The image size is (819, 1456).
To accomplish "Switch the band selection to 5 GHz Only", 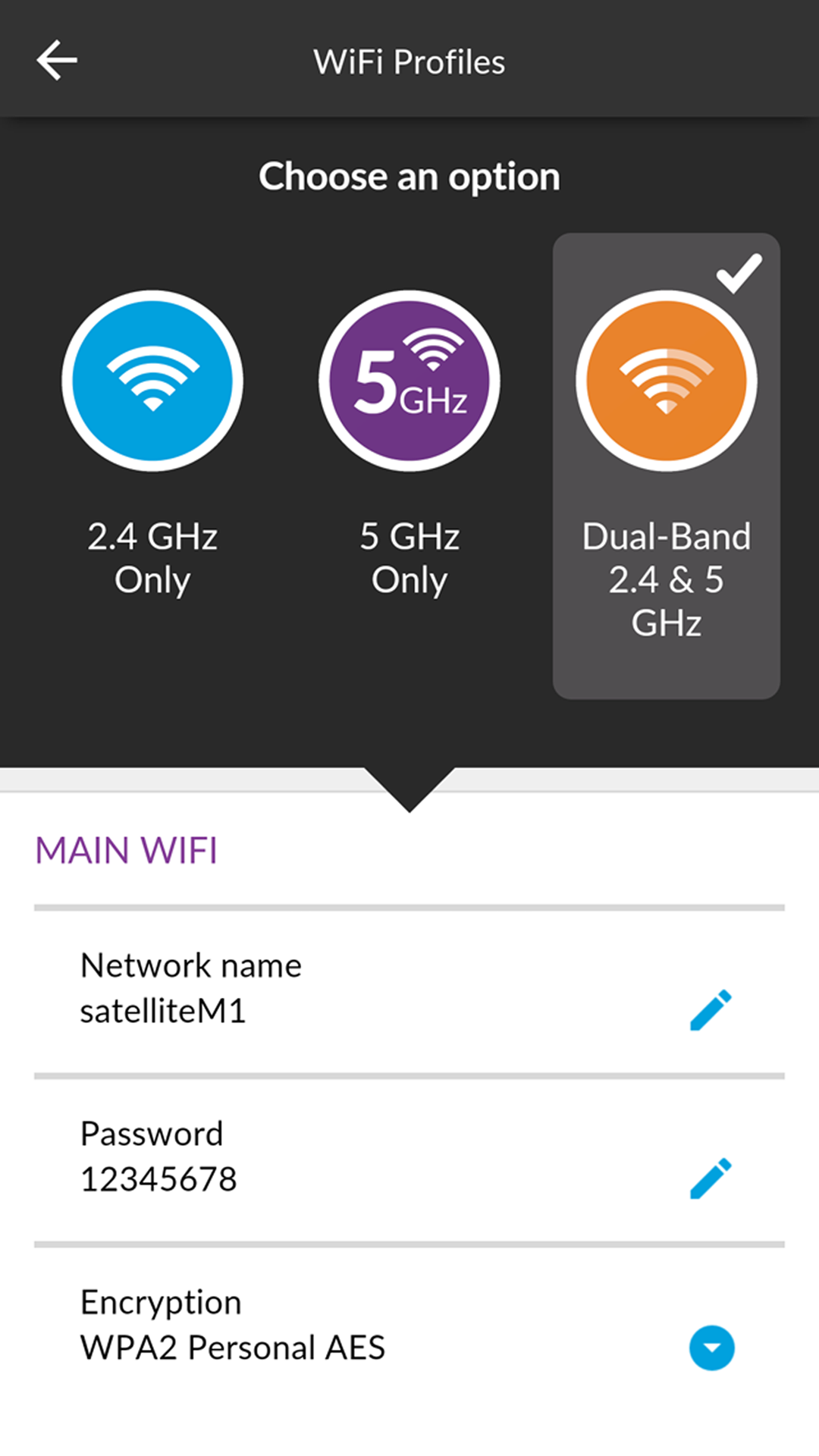I will pyautogui.click(x=409, y=382).
